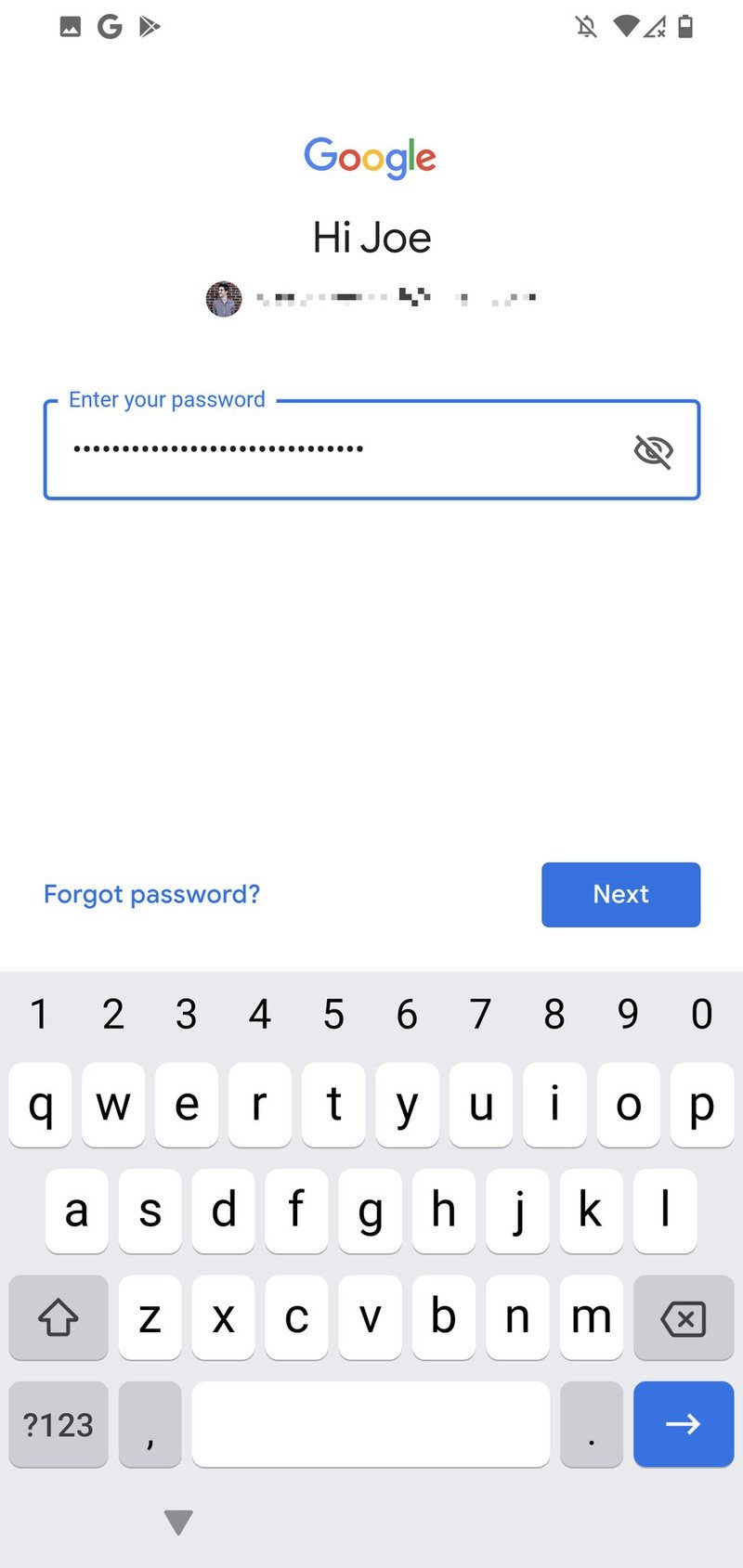The height and width of the screenshot is (1568, 743).
Task: Show the hidden password characters
Action: click(653, 451)
